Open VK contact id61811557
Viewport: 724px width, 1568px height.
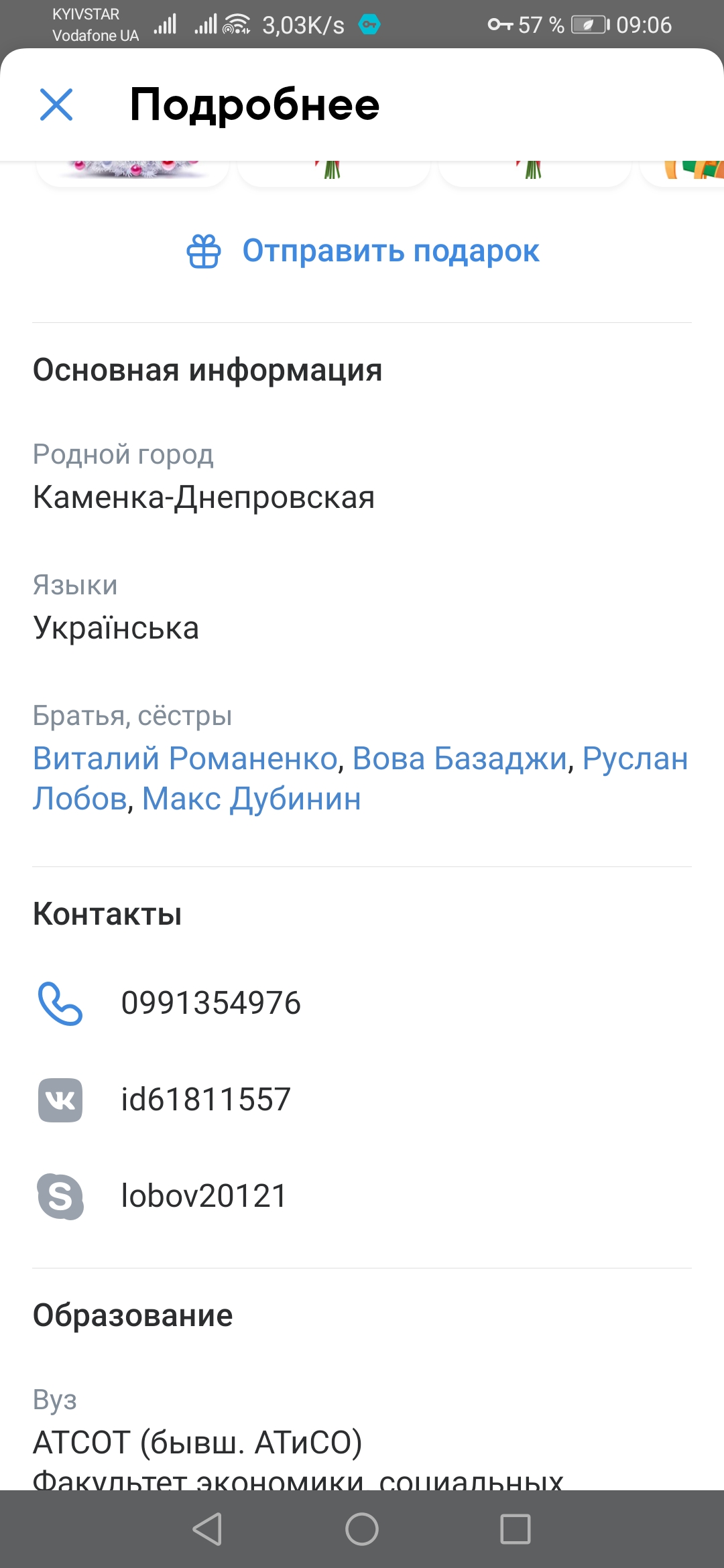[x=205, y=1100]
